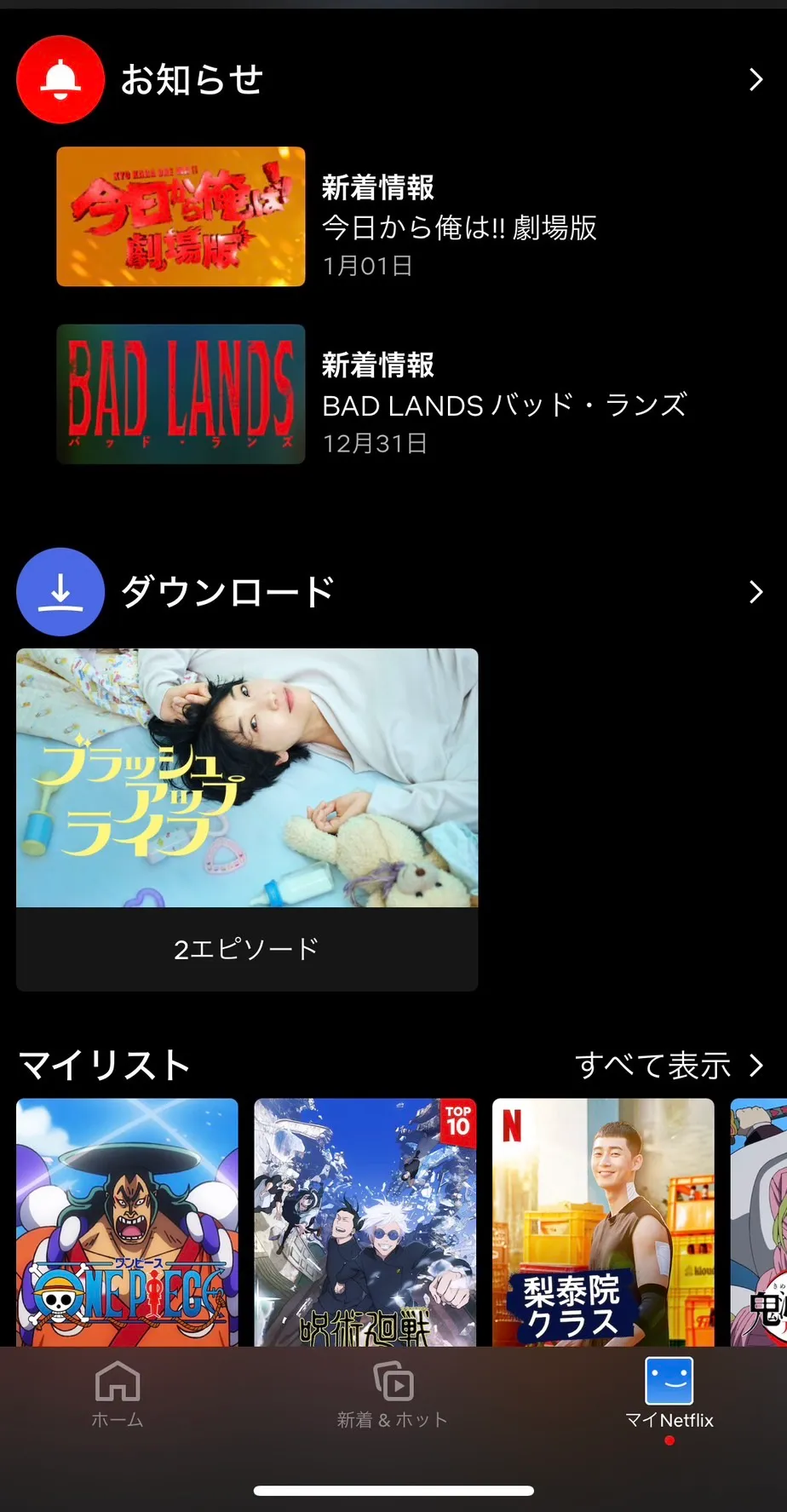Open downloaded ブラッシュアップライフ episodes

[x=247, y=818]
